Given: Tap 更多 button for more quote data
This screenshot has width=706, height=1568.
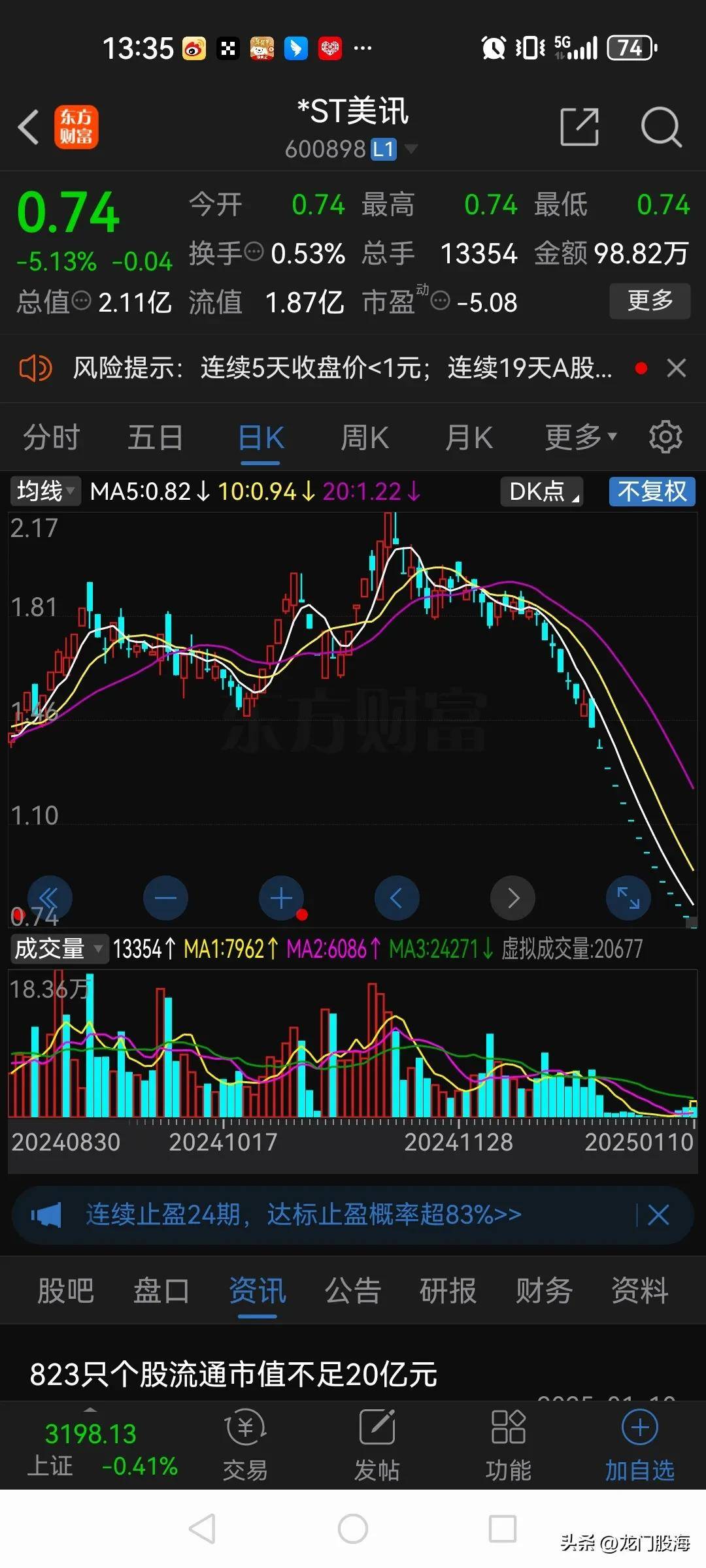Looking at the screenshot, I should (649, 301).
